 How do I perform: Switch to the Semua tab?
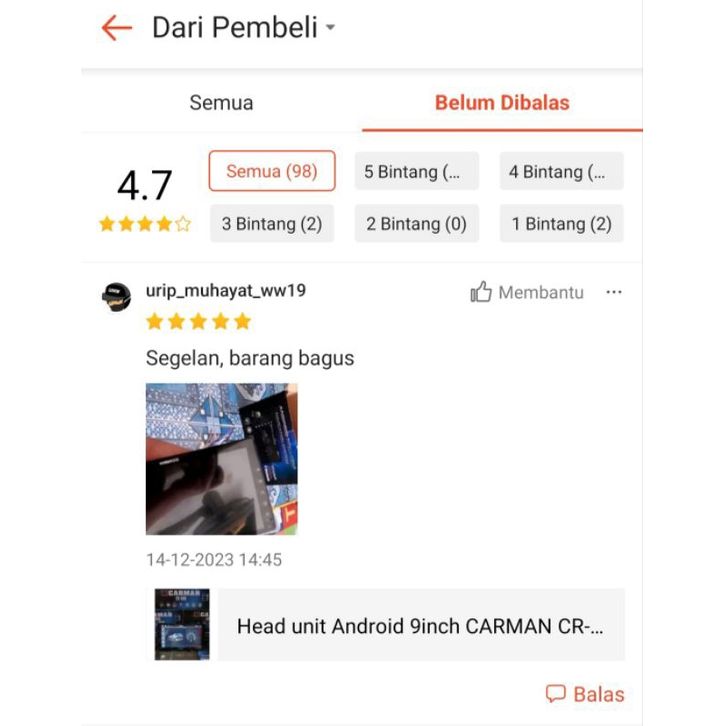pyautogui.click(x=221, y=102)
